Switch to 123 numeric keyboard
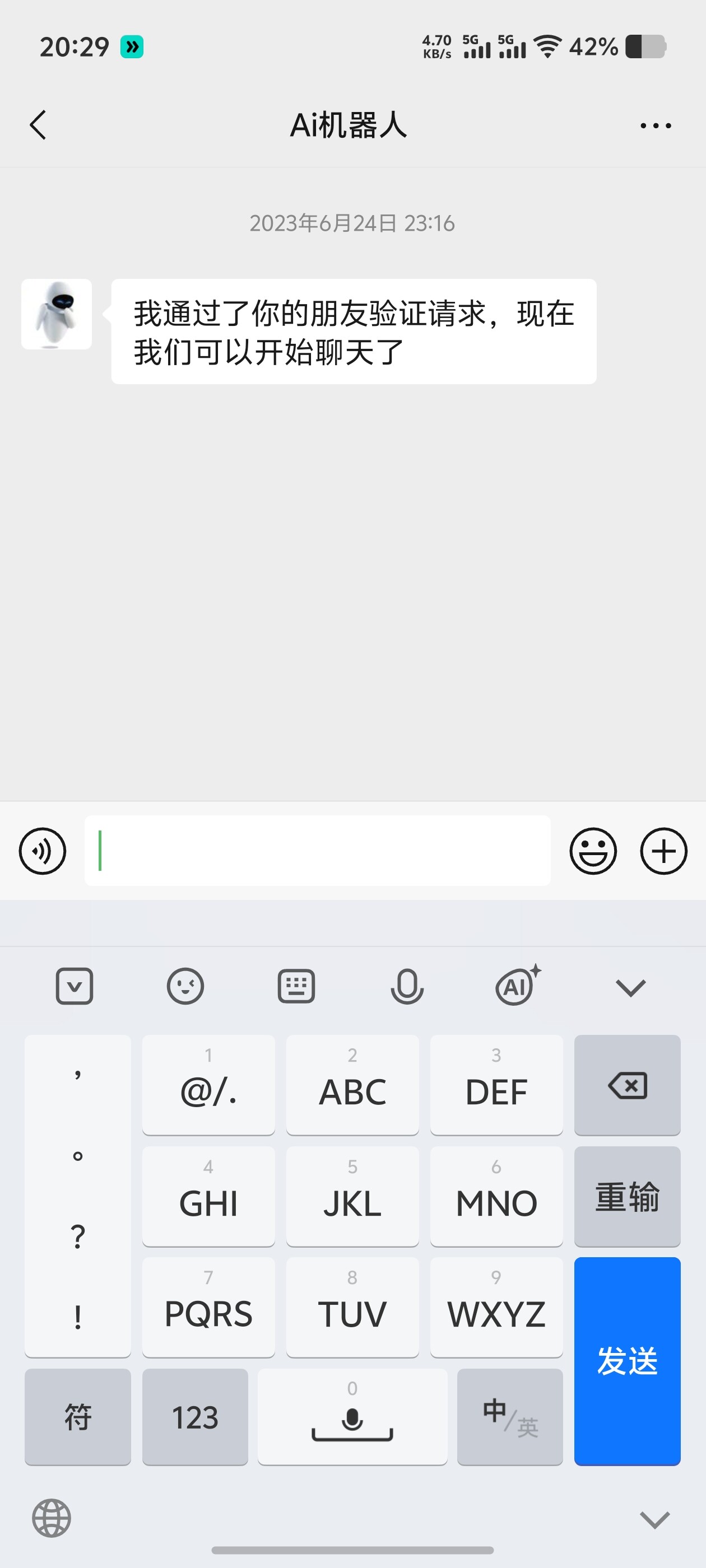The image size is (706, 1568). coord(195,1417)
